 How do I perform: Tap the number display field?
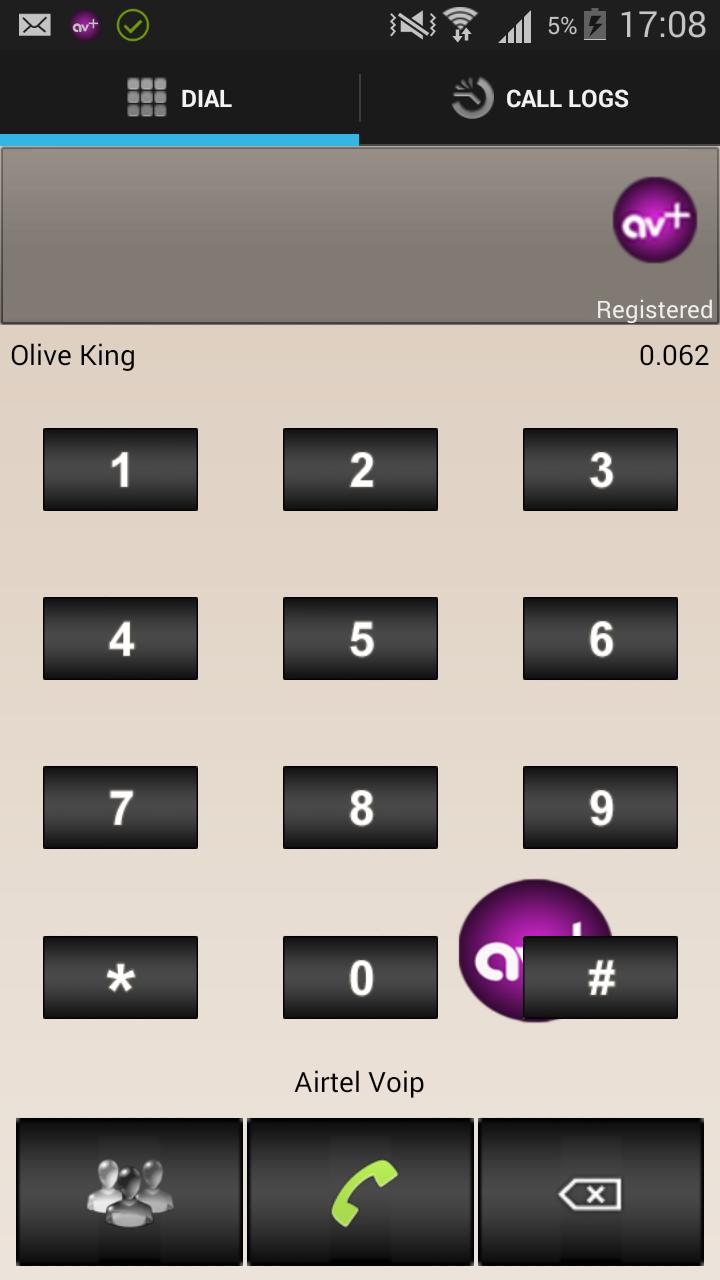(x=300, y=235)
